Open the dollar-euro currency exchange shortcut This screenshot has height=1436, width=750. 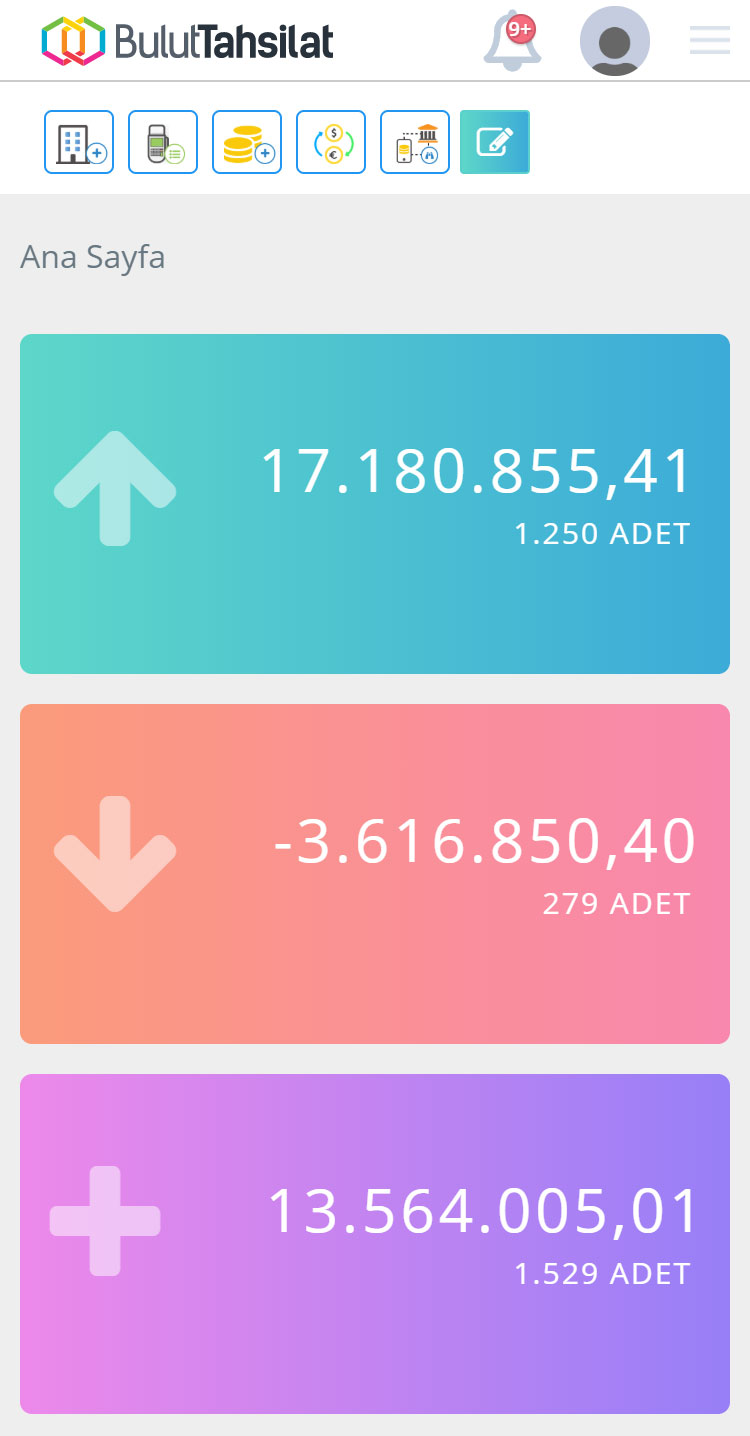point(331,142)
